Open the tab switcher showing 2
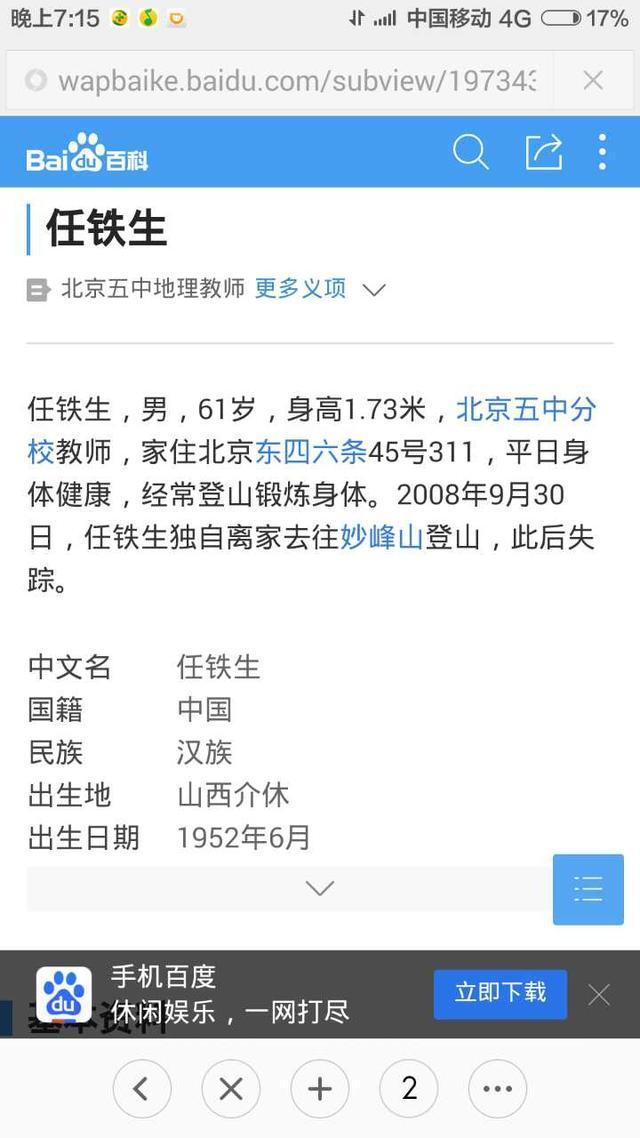 point(409,1089)
